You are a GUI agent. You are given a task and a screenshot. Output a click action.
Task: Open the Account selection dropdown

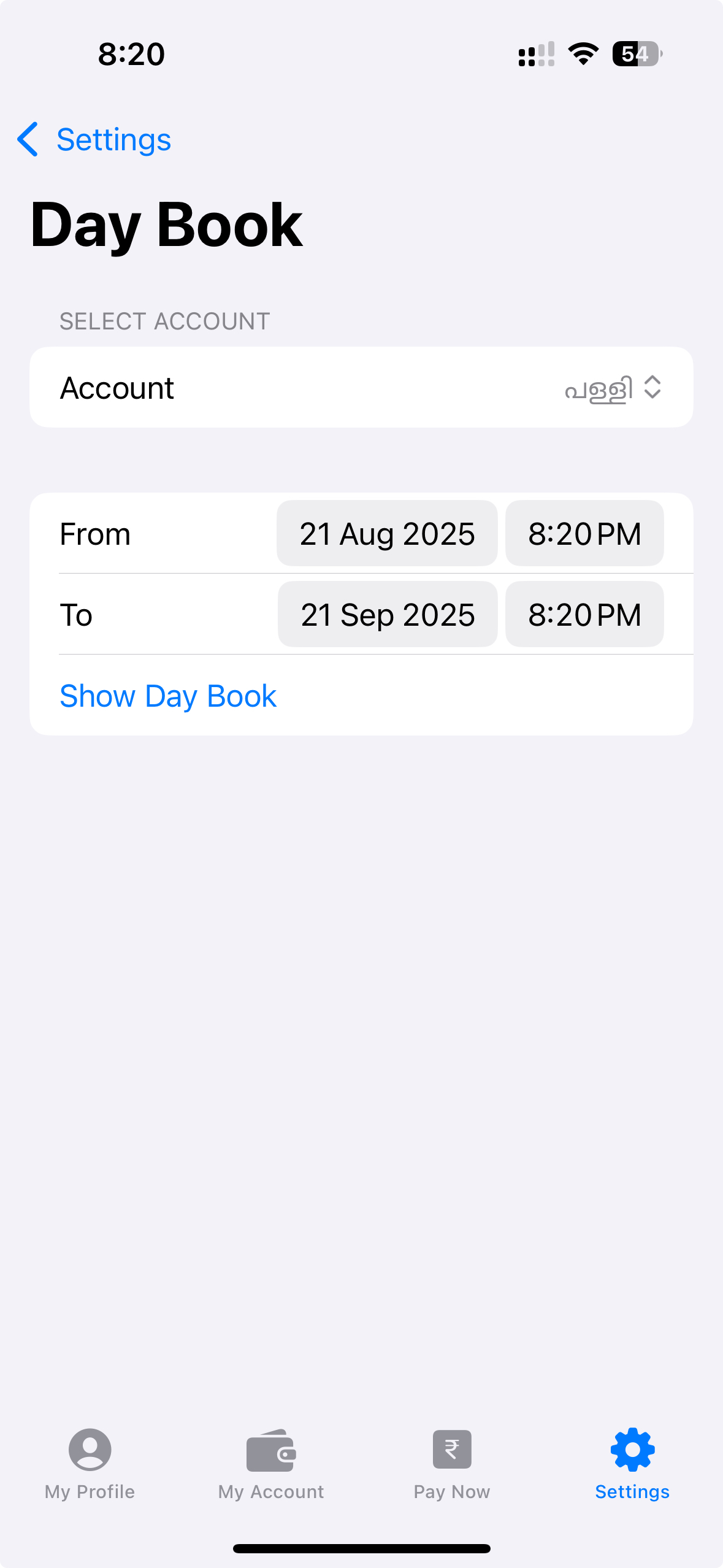[612, 388]
